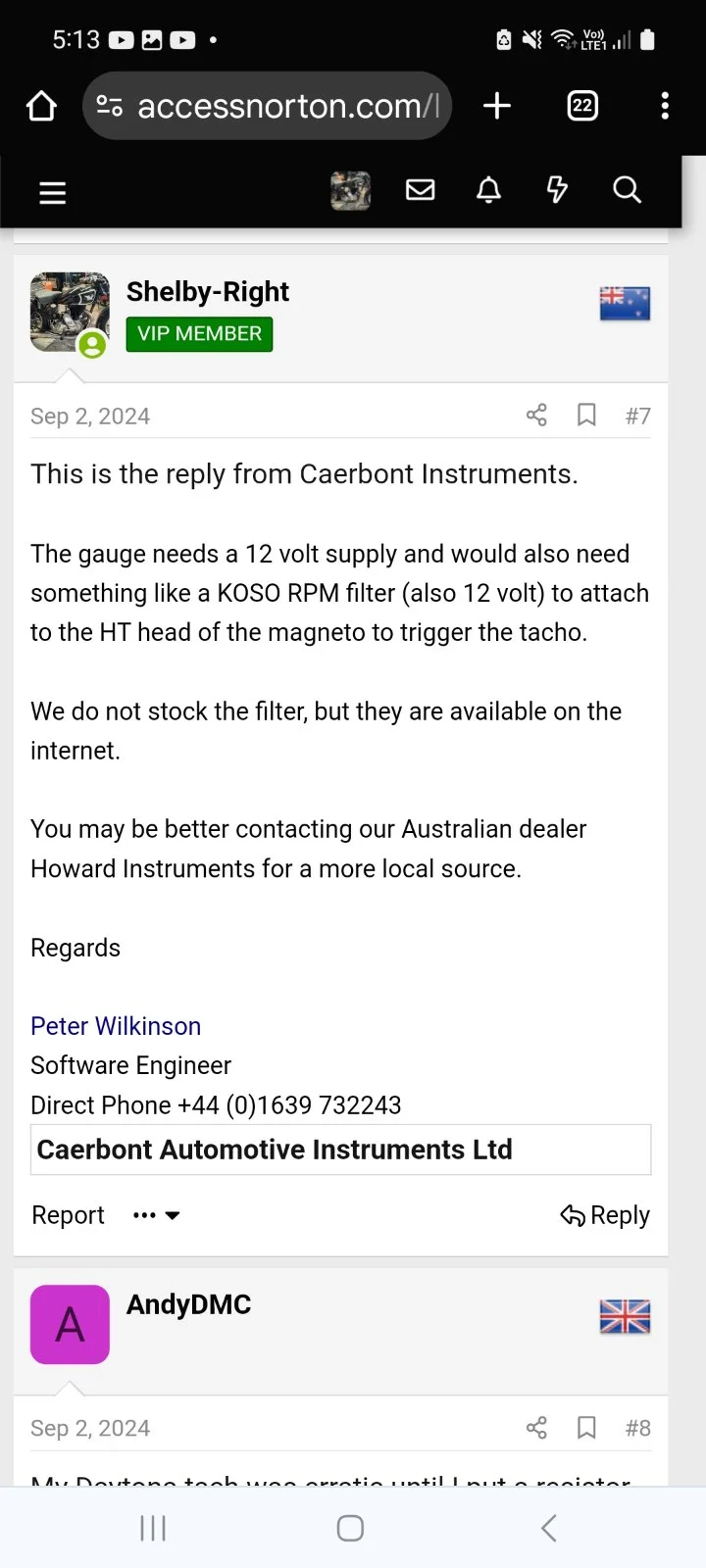Open the browser overflow menu
Viewport: 706px width, 1568px height.
(665, 106)
